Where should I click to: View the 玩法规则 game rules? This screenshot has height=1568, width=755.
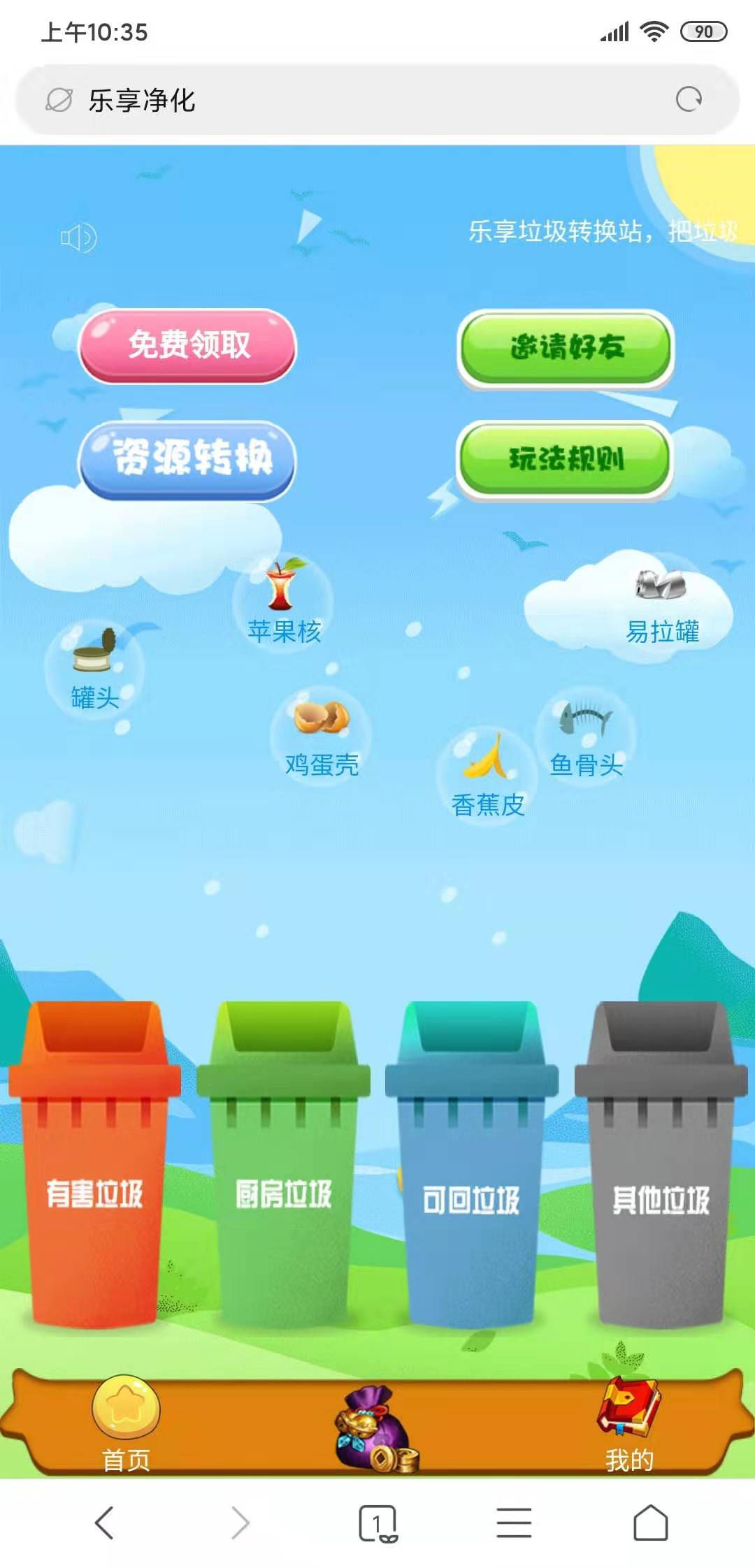tap(565, 460)
